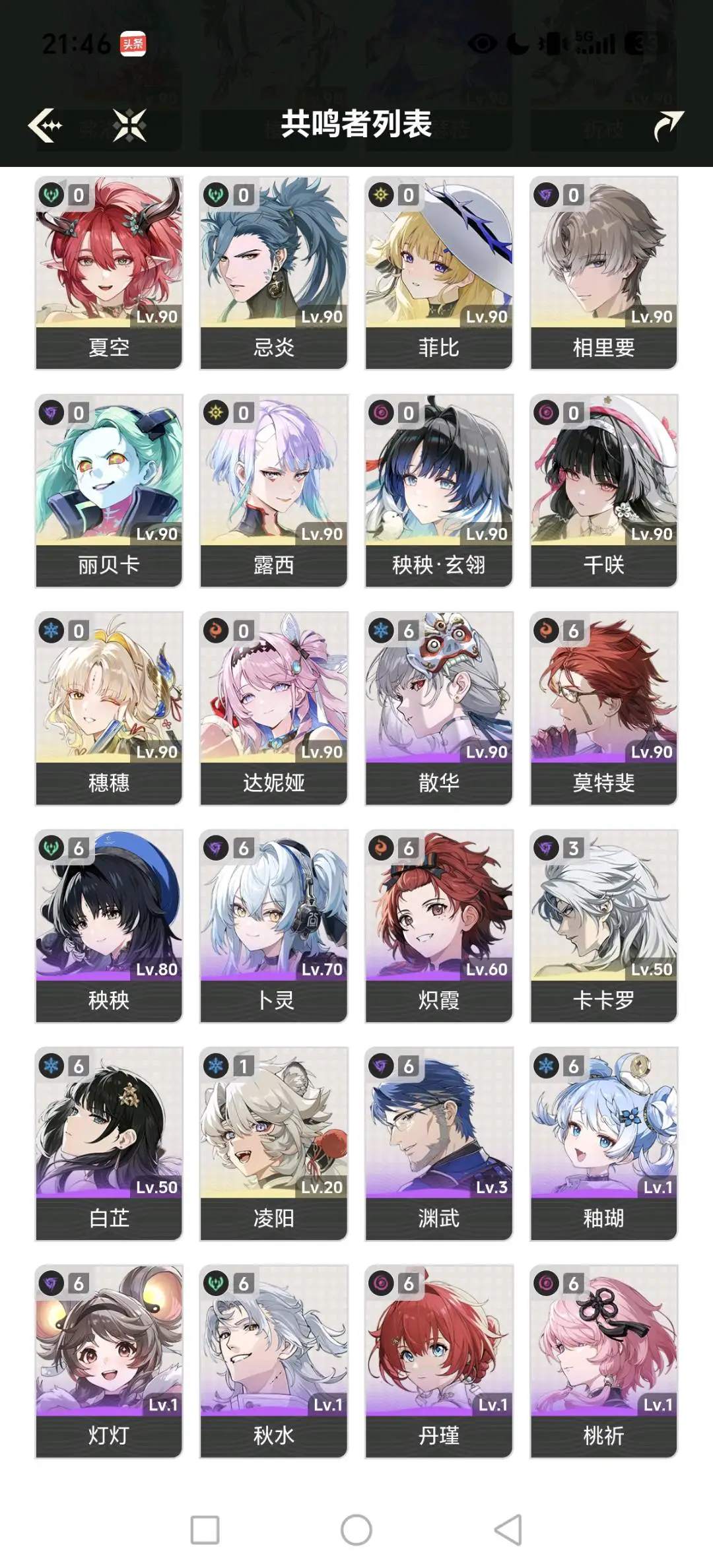
Task: Open the 丽贝卡 character card
Action: 109,490
